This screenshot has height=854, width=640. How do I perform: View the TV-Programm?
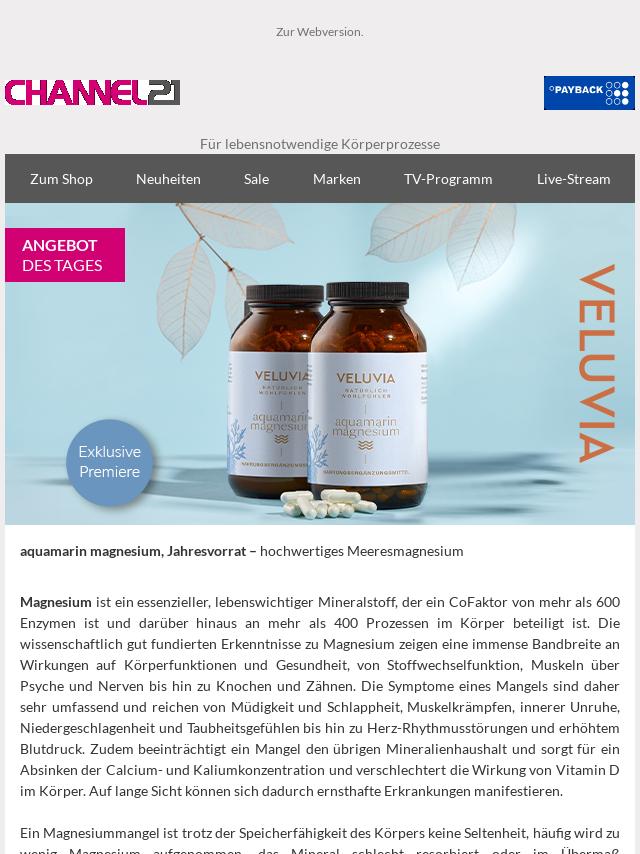coord(448,179)
